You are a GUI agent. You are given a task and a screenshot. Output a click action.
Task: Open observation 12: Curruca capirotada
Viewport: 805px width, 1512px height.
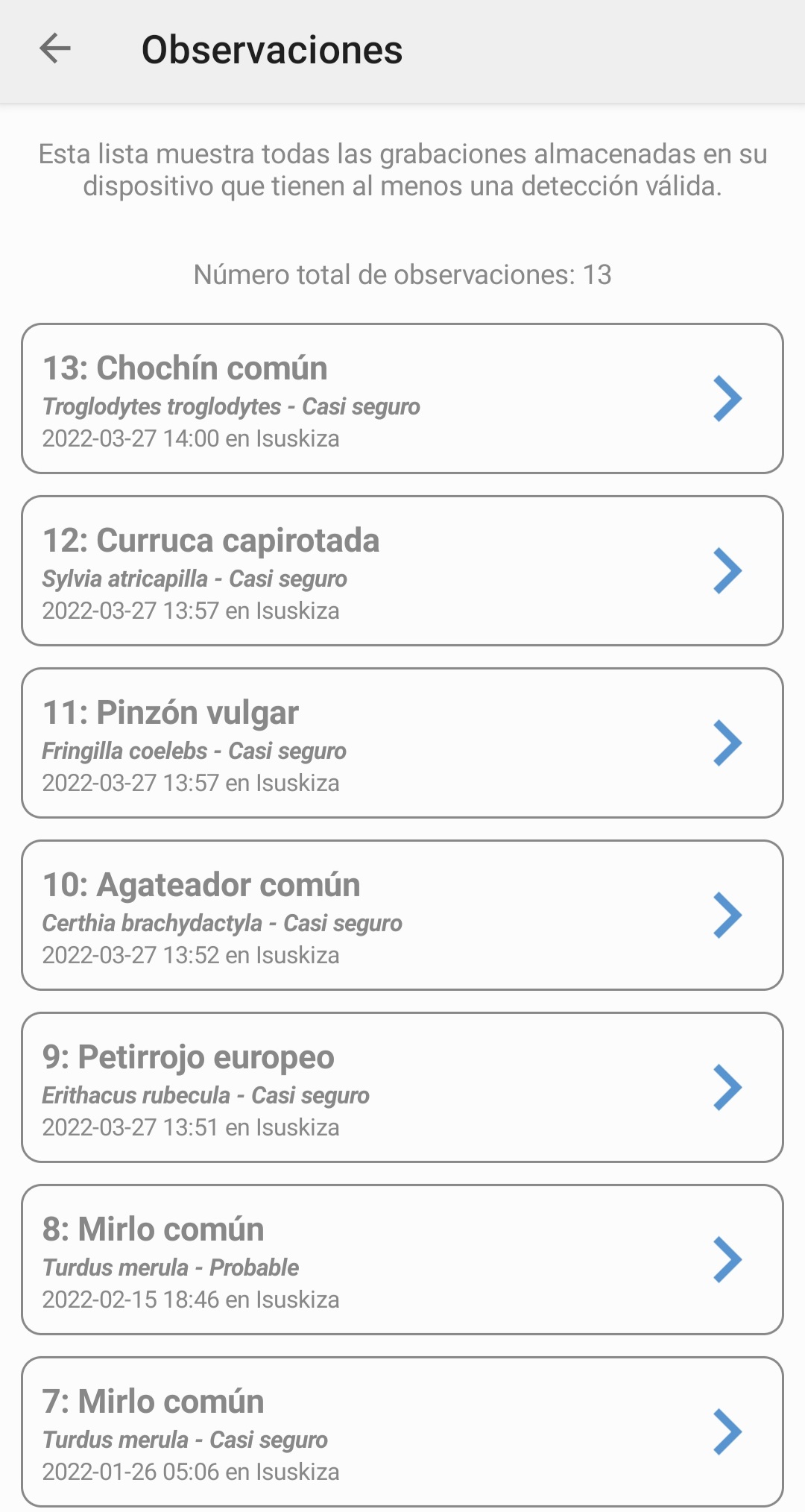pyautogui.click(x=402, y=571)
